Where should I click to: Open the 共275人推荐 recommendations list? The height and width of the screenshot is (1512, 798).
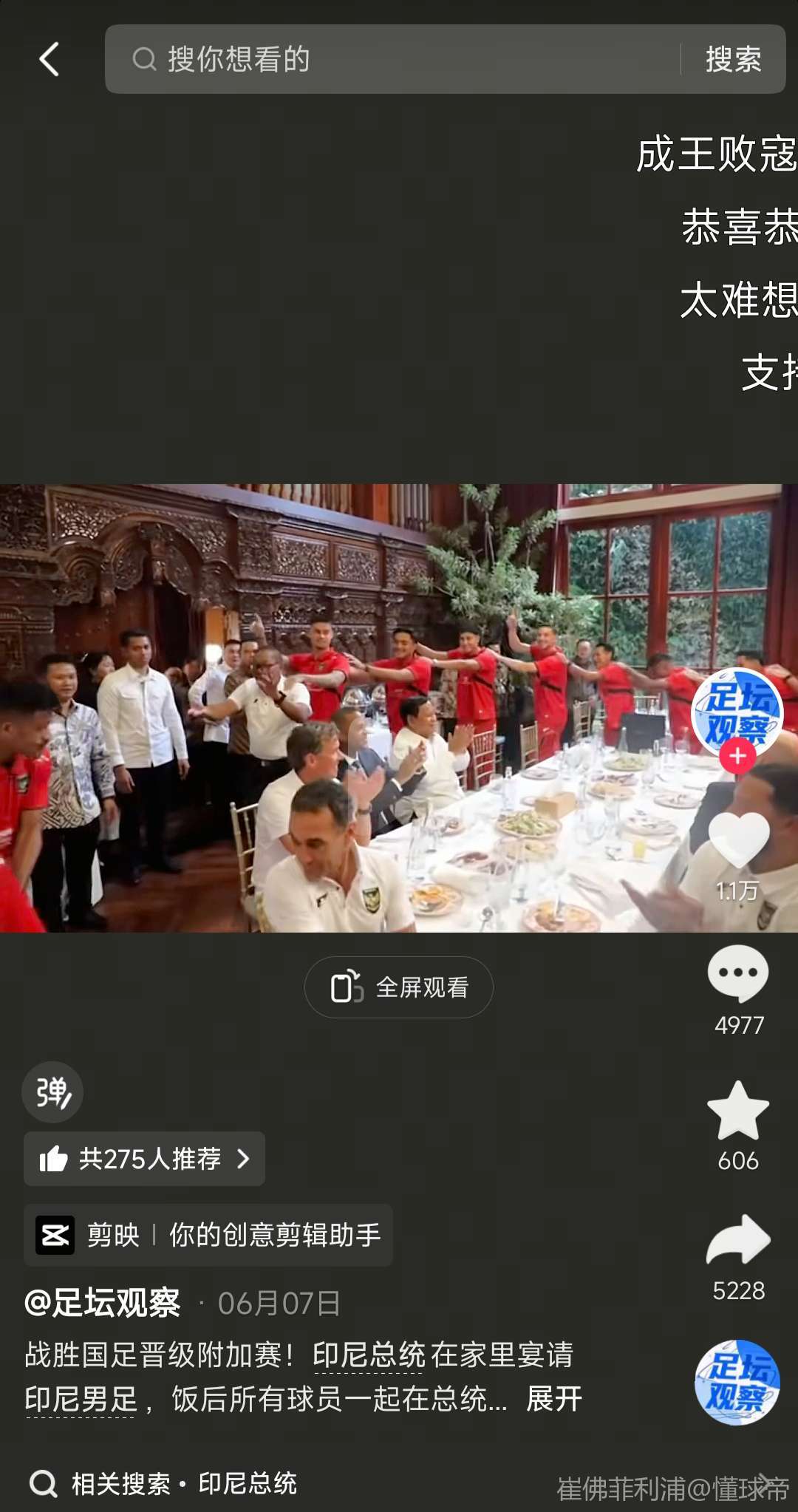(145, 1159)
